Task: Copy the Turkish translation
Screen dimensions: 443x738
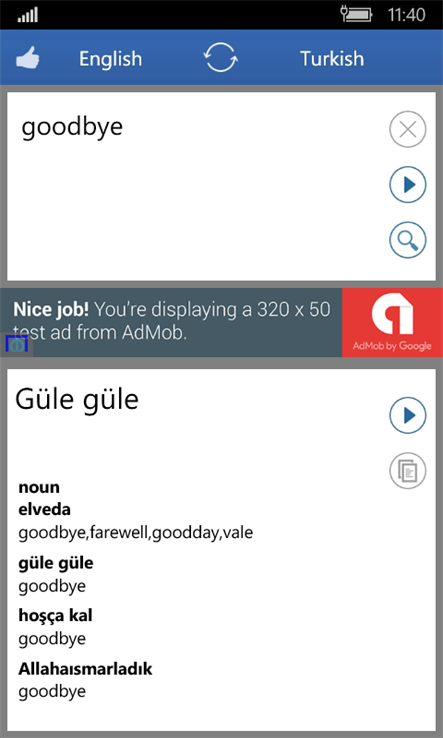Action: (x=408, y=470)
